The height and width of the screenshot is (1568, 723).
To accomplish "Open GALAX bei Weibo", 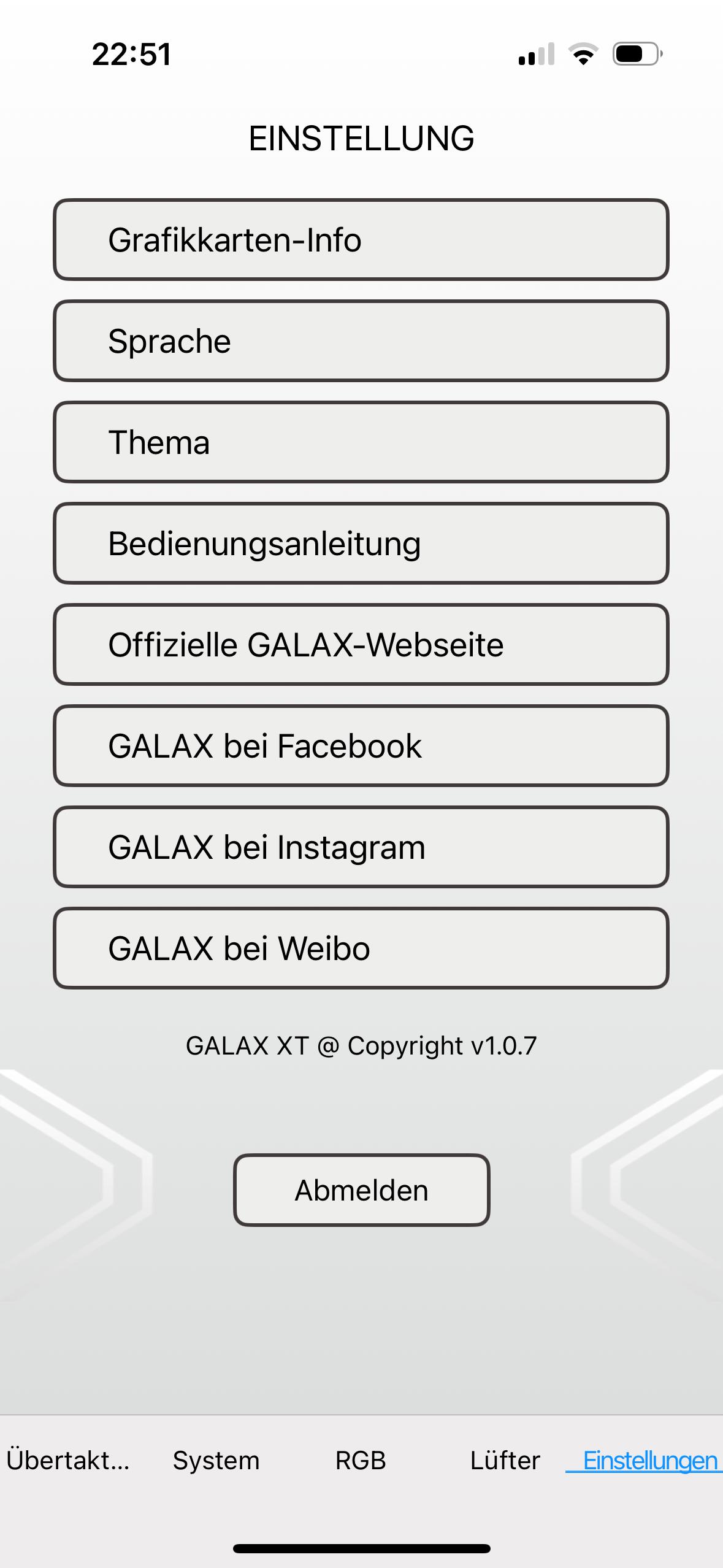I will tap(361, 948).
